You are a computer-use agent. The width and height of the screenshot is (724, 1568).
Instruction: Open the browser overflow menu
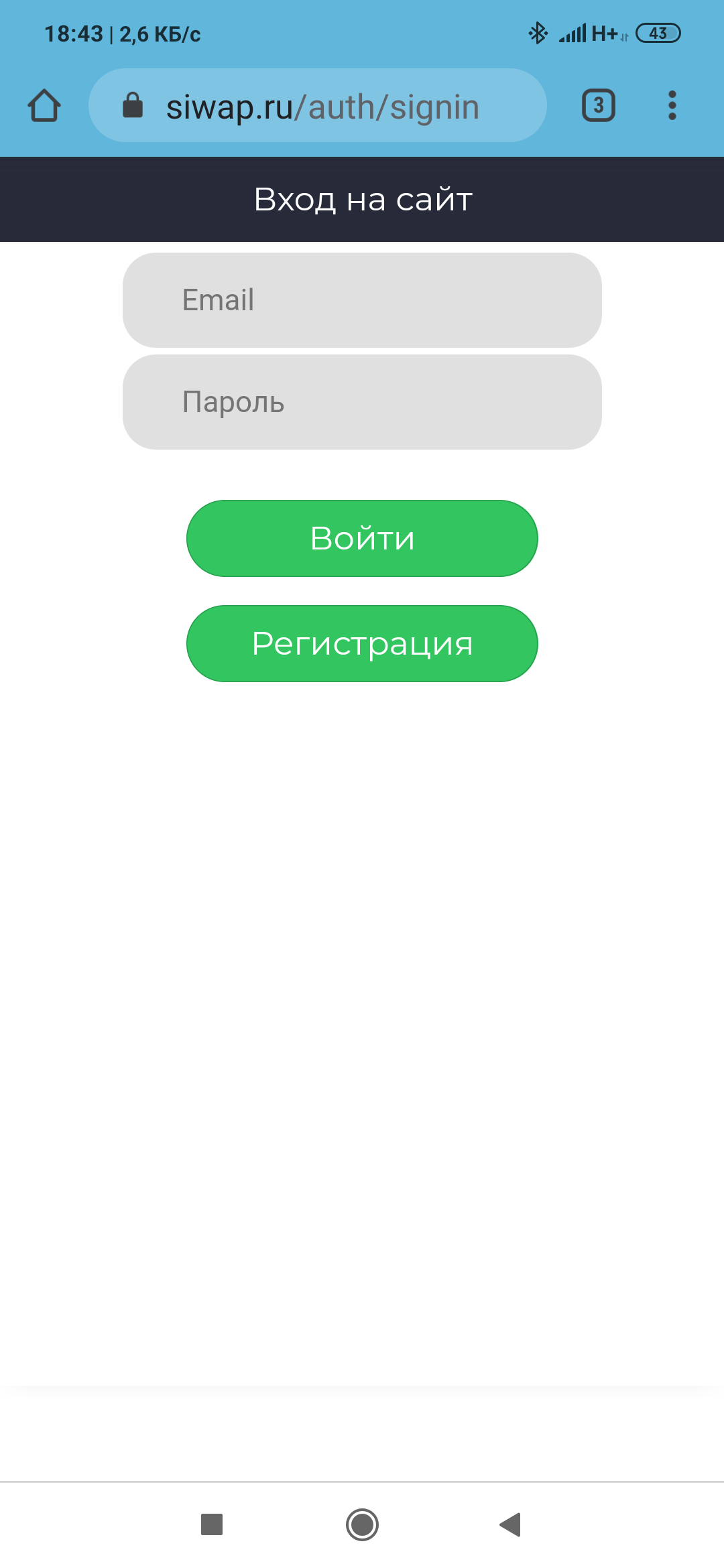[672, 106]
